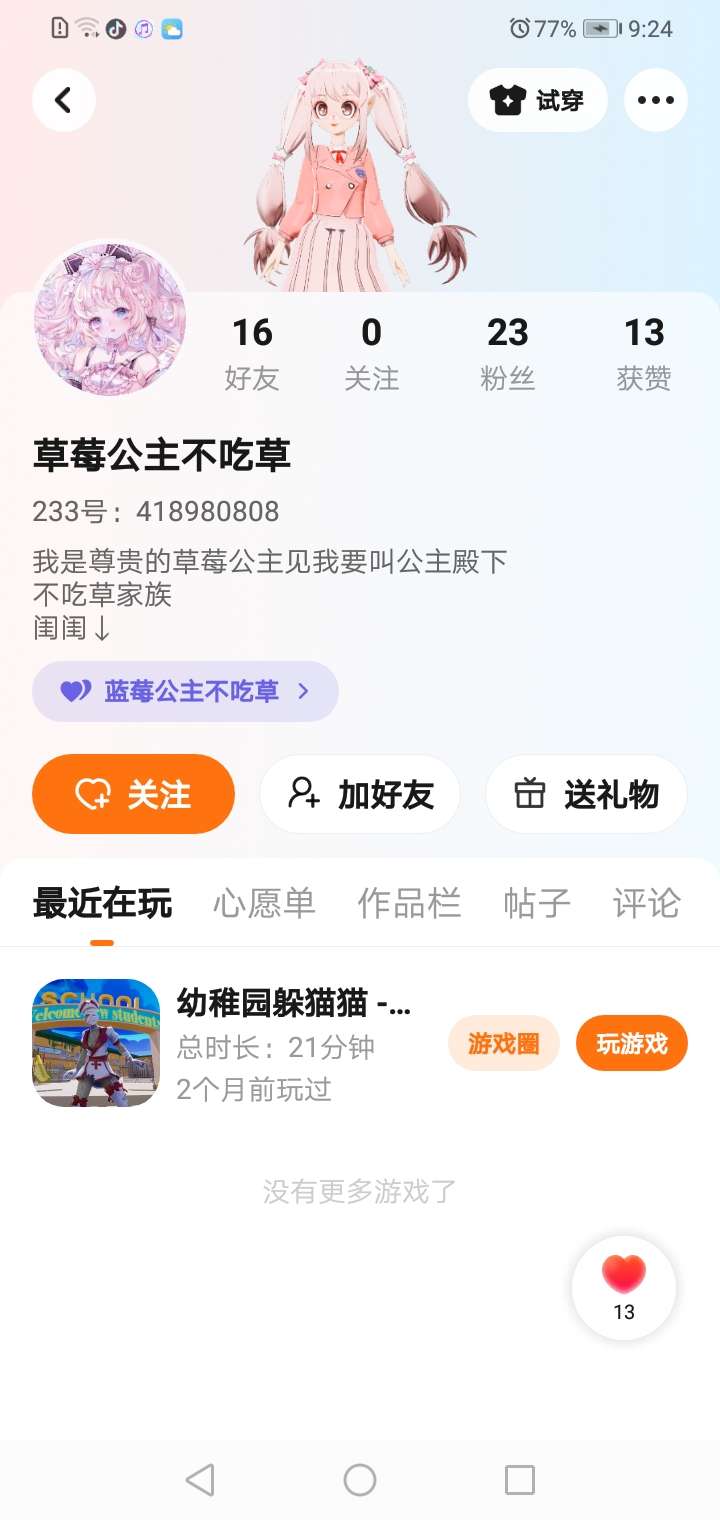This screenshot has width=720, height=1520.
Task: Open the 幼稚园躲猫猫 game entry
Action: pyautogui.click(x=293, y=1003)
